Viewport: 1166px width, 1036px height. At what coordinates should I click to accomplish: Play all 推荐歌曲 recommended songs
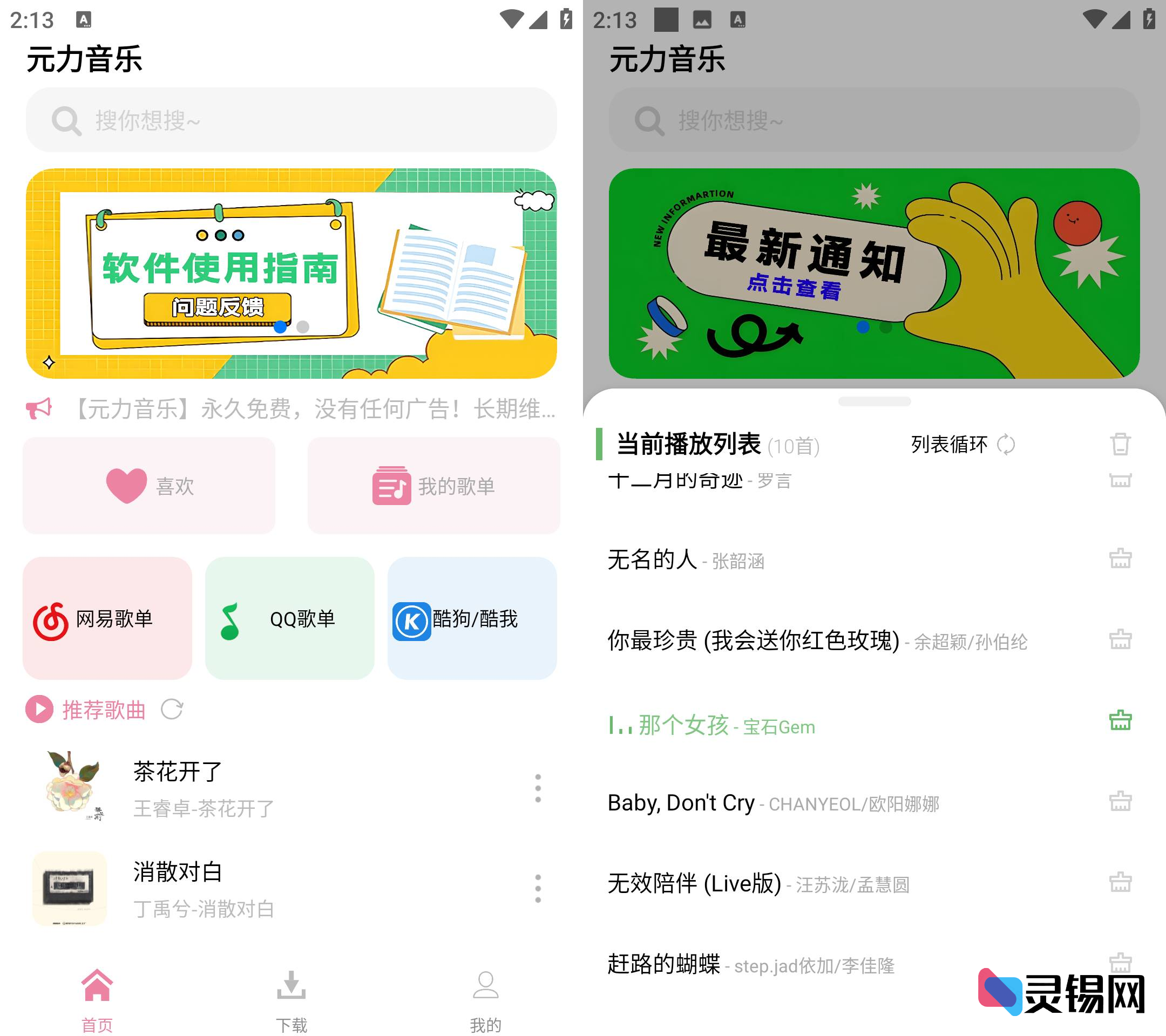(39, 710)
